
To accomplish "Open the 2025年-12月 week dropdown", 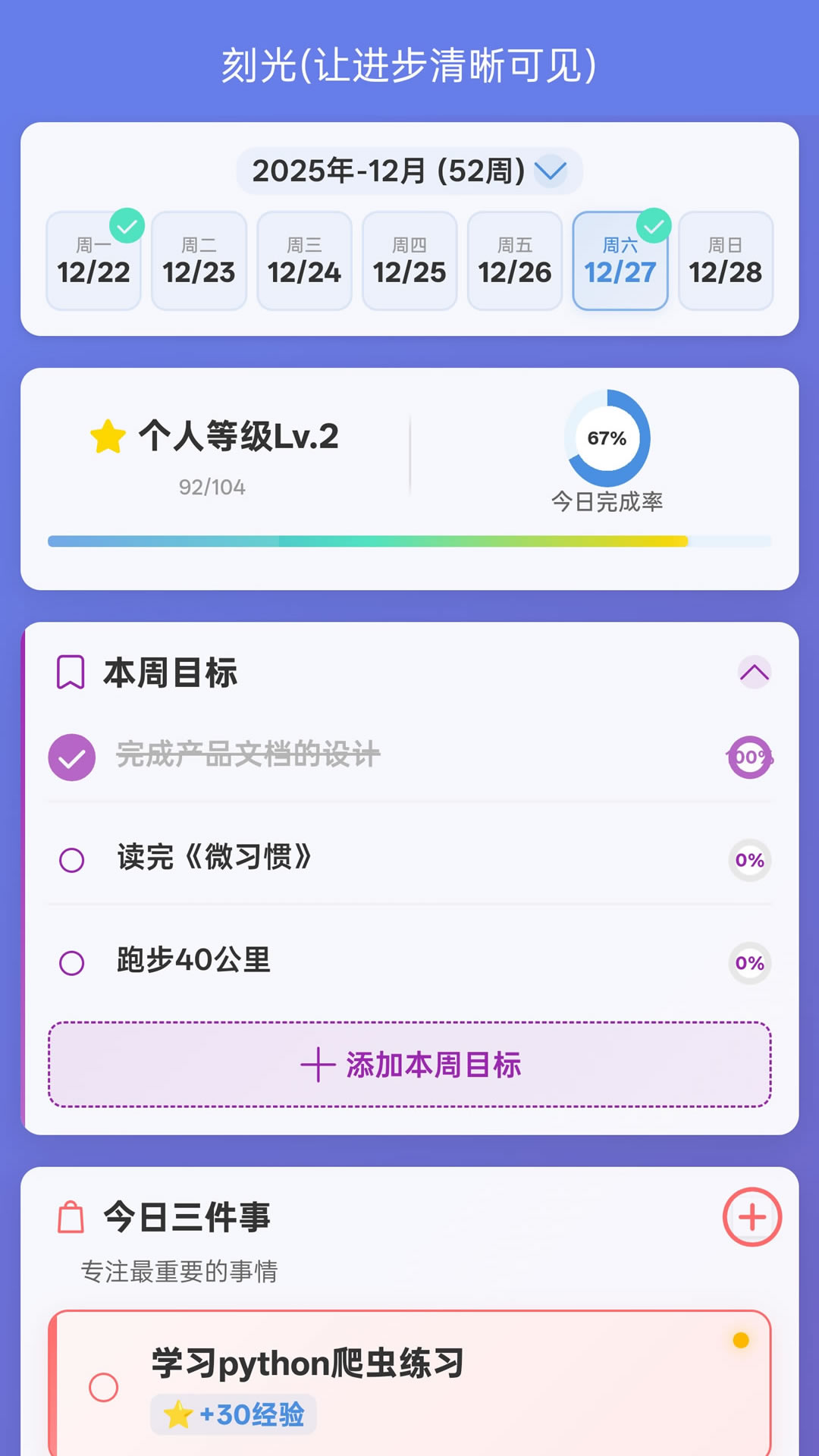I will [x=408, y=171].
